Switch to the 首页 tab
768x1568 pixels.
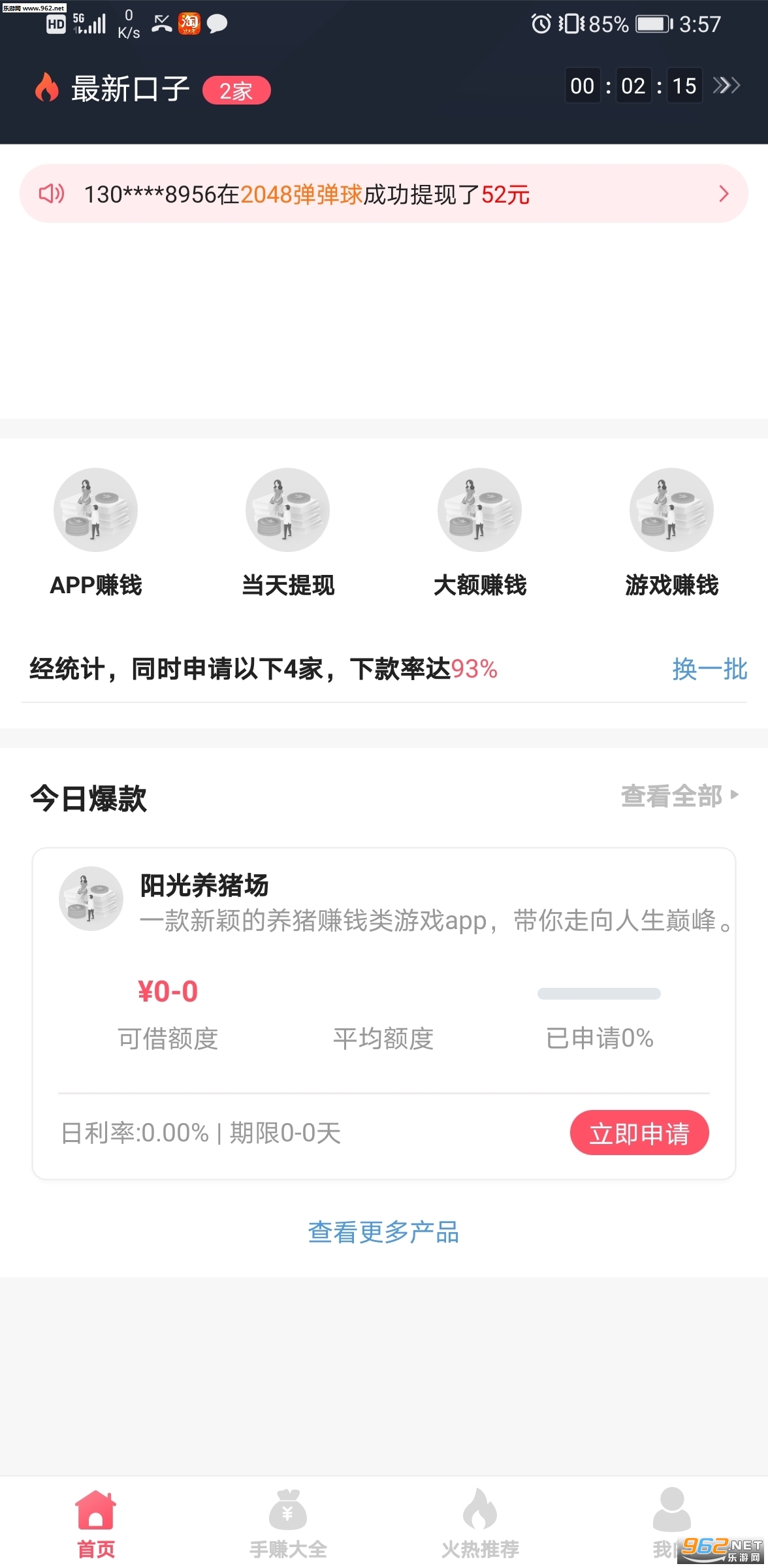[x=96, y=1522]
